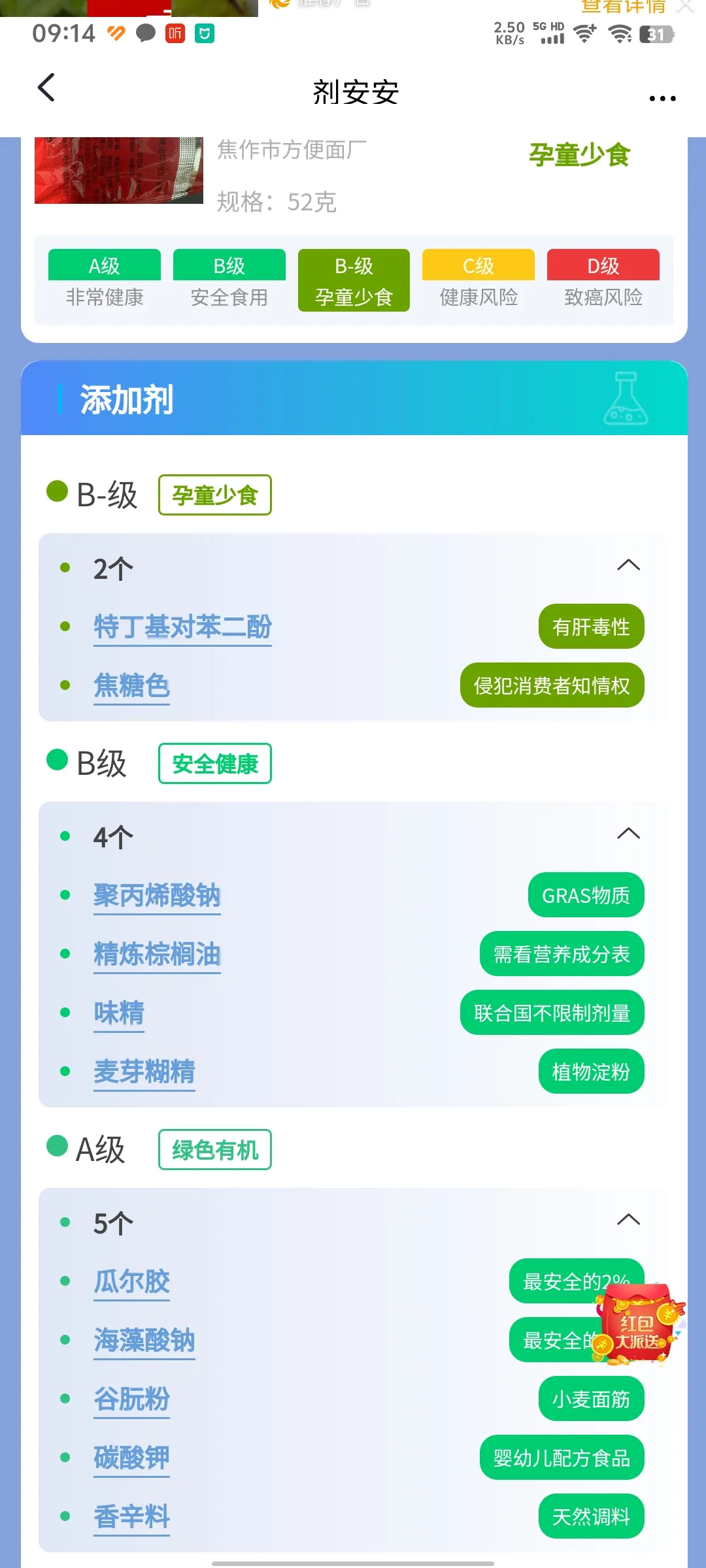Open the 谷朊粉 ingredient link
Viewport: 706px width, 1568px height.
(x=131, y=1399)
